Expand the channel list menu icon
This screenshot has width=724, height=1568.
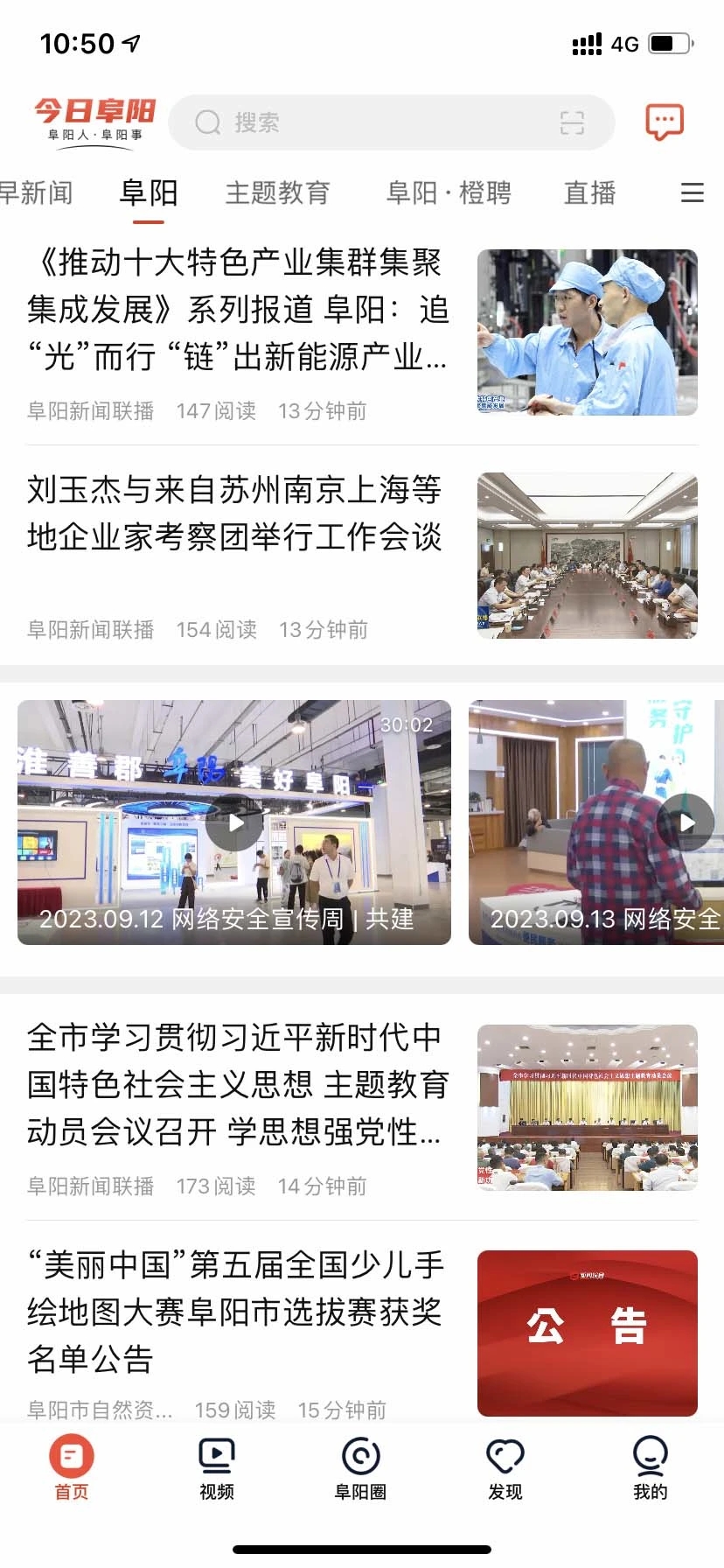[x=692, y=192]
